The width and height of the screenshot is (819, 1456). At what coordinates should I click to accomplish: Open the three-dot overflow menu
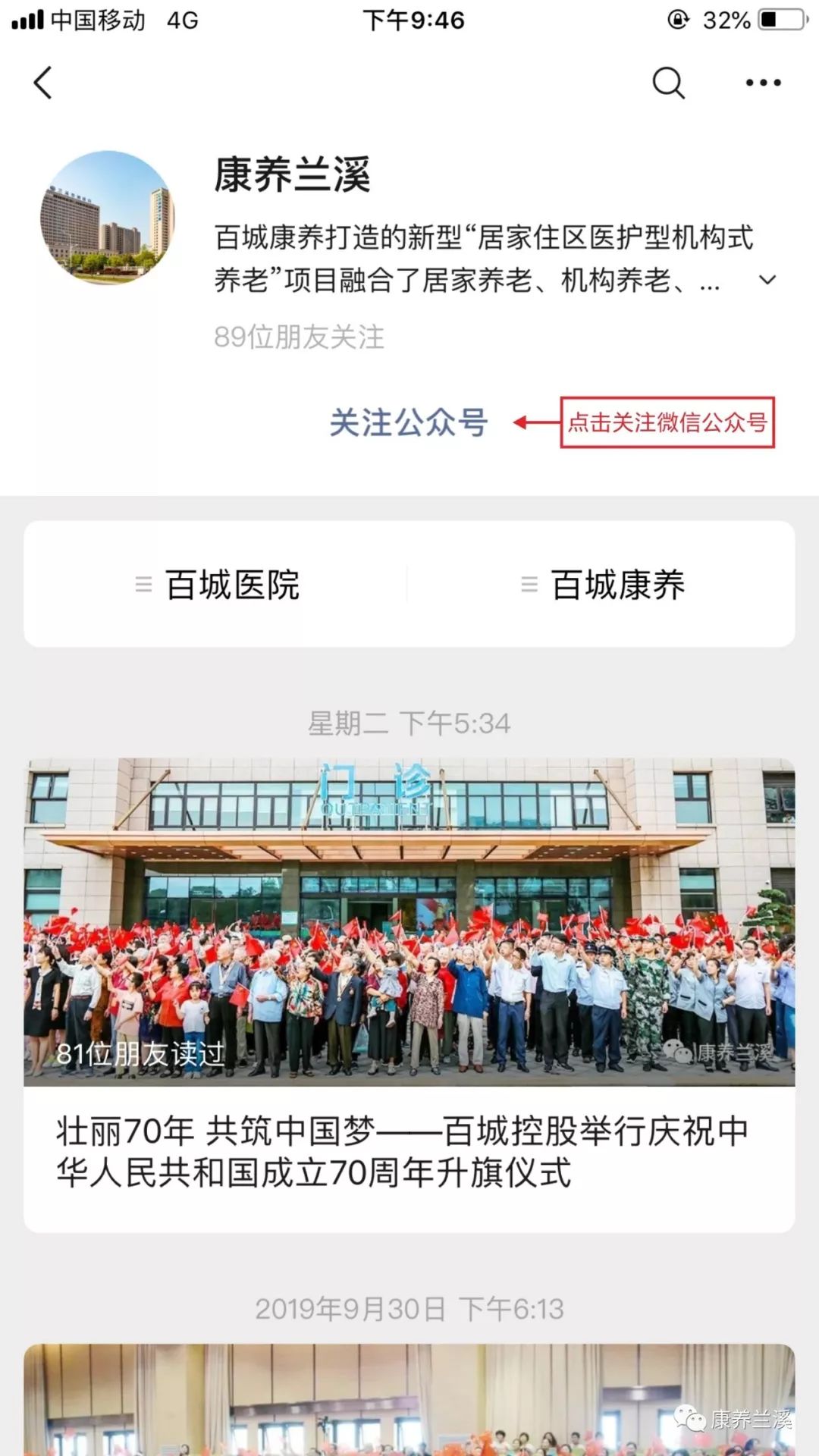(763, 83)
